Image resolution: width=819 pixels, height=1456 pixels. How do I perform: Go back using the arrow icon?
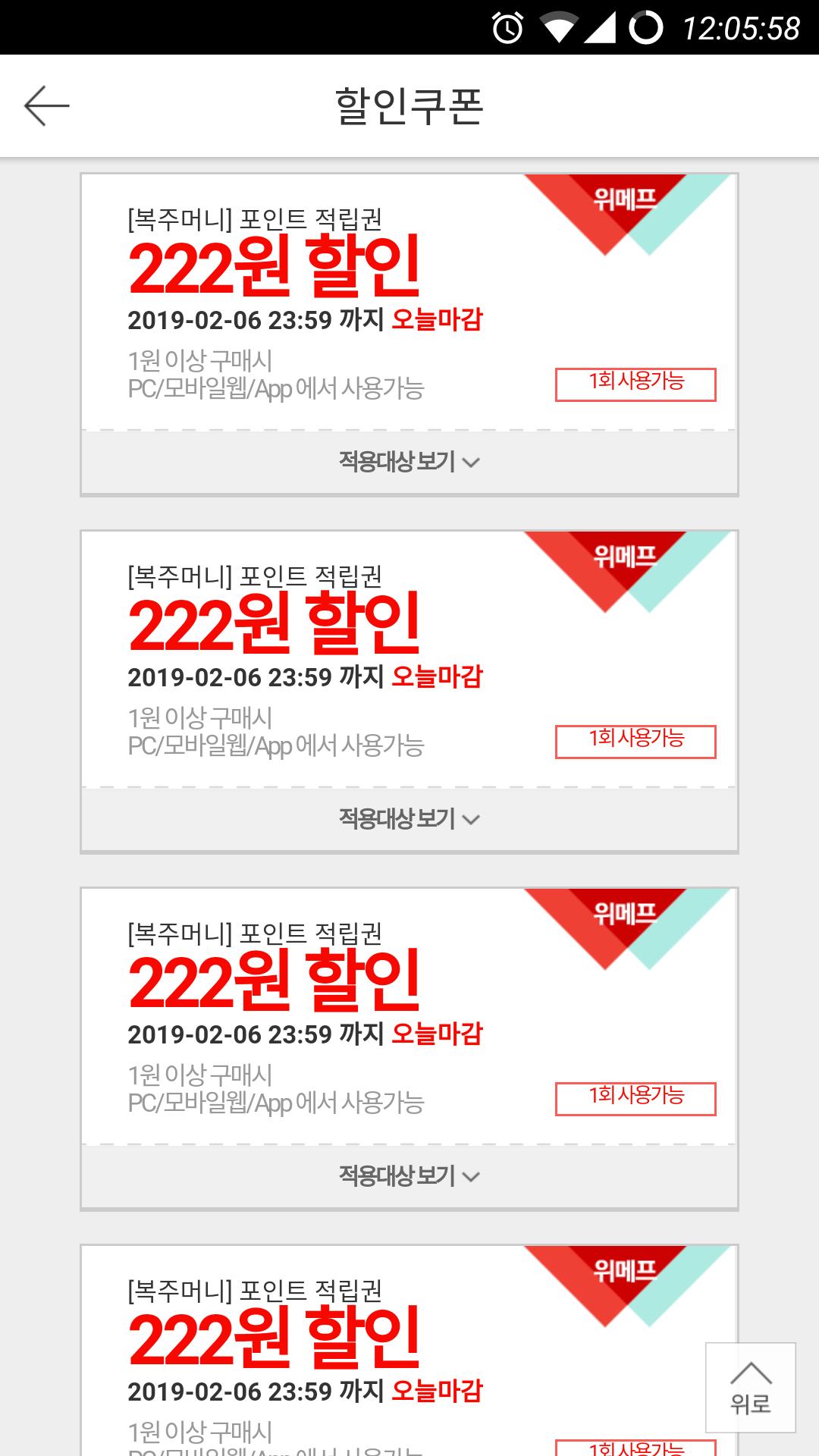click(47, 105)
